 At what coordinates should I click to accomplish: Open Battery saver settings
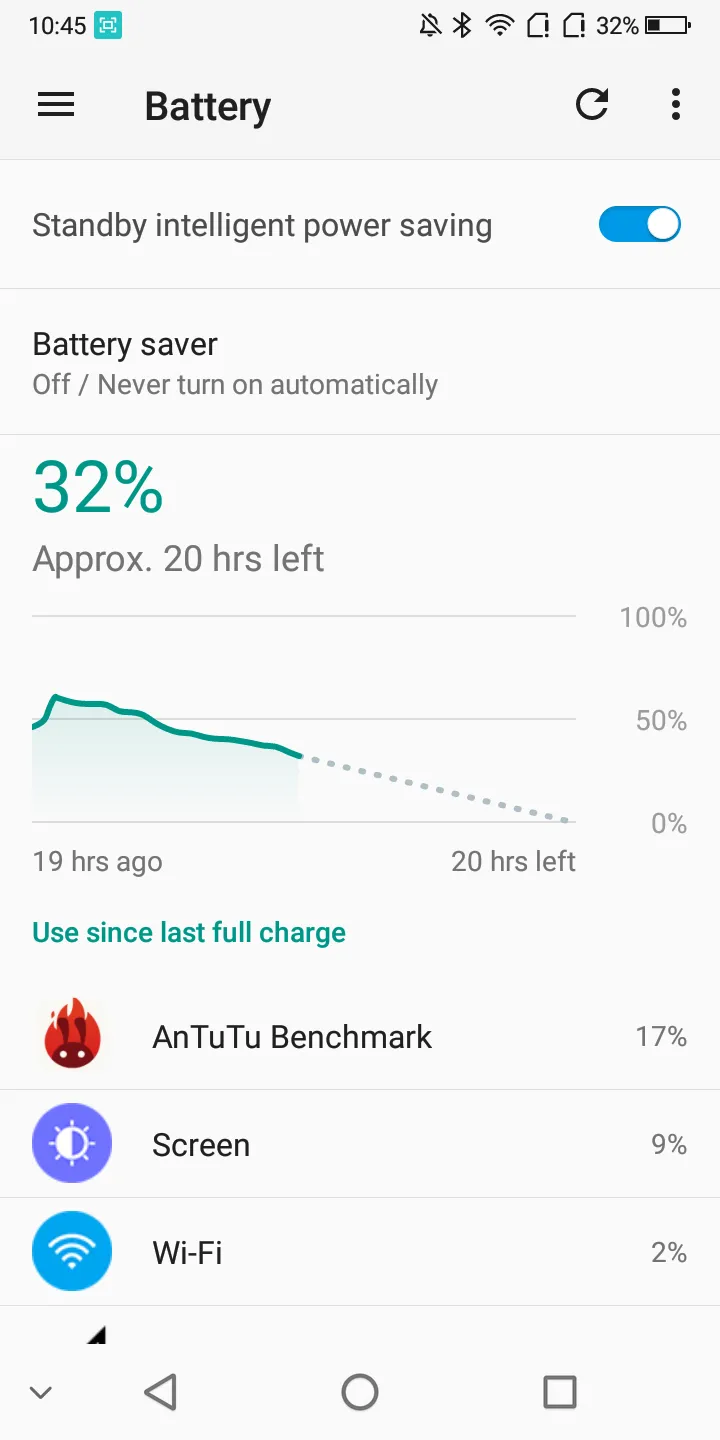360,362
